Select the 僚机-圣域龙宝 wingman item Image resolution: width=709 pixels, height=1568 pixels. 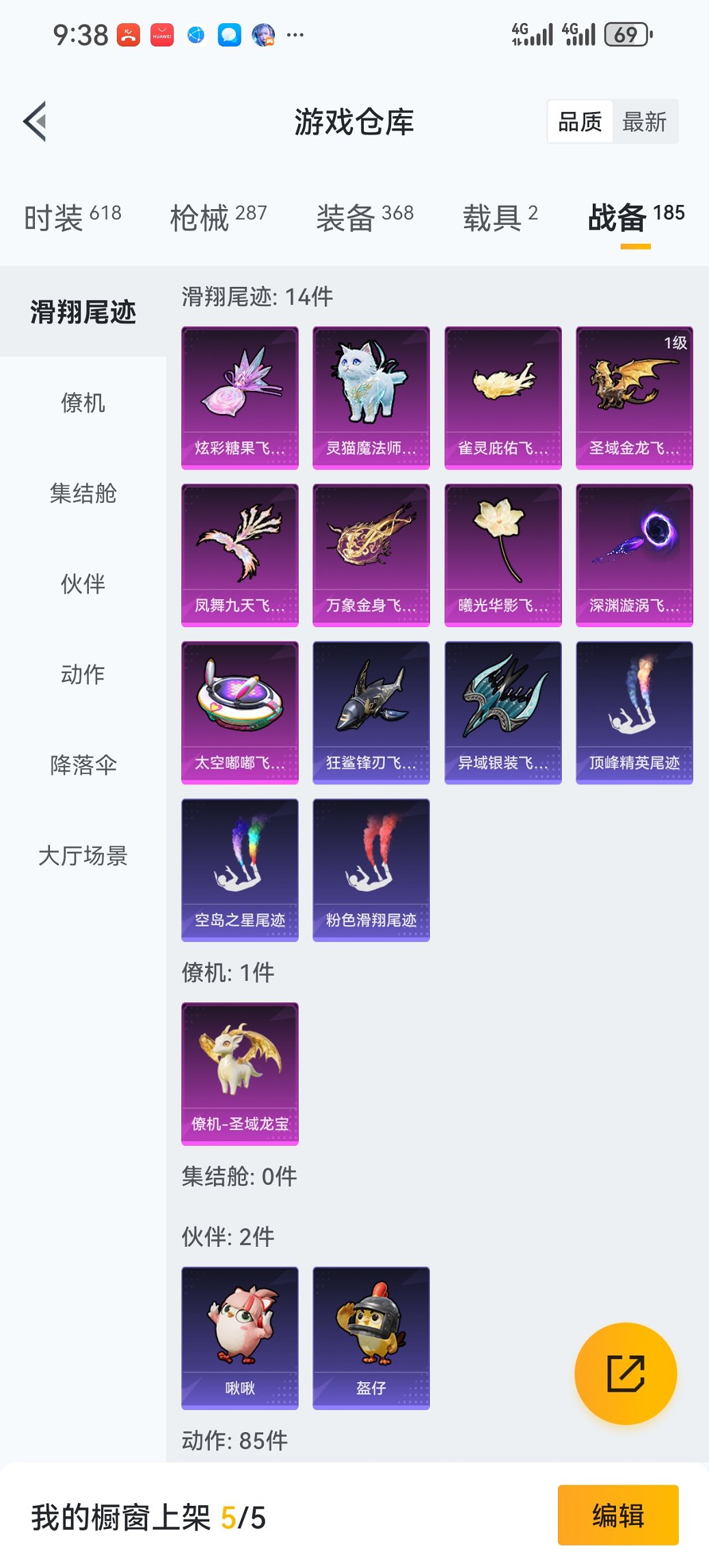tap(239, 1073)
